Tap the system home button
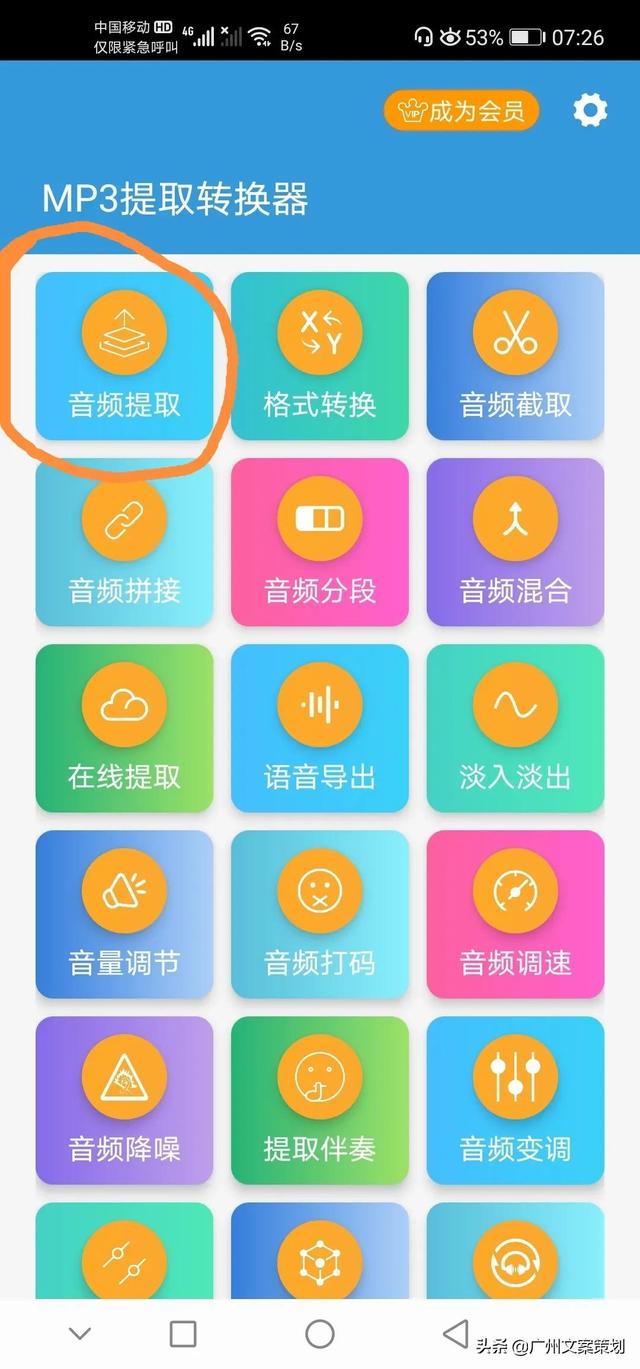The image size is (640, 1369). coord(320,1333)
